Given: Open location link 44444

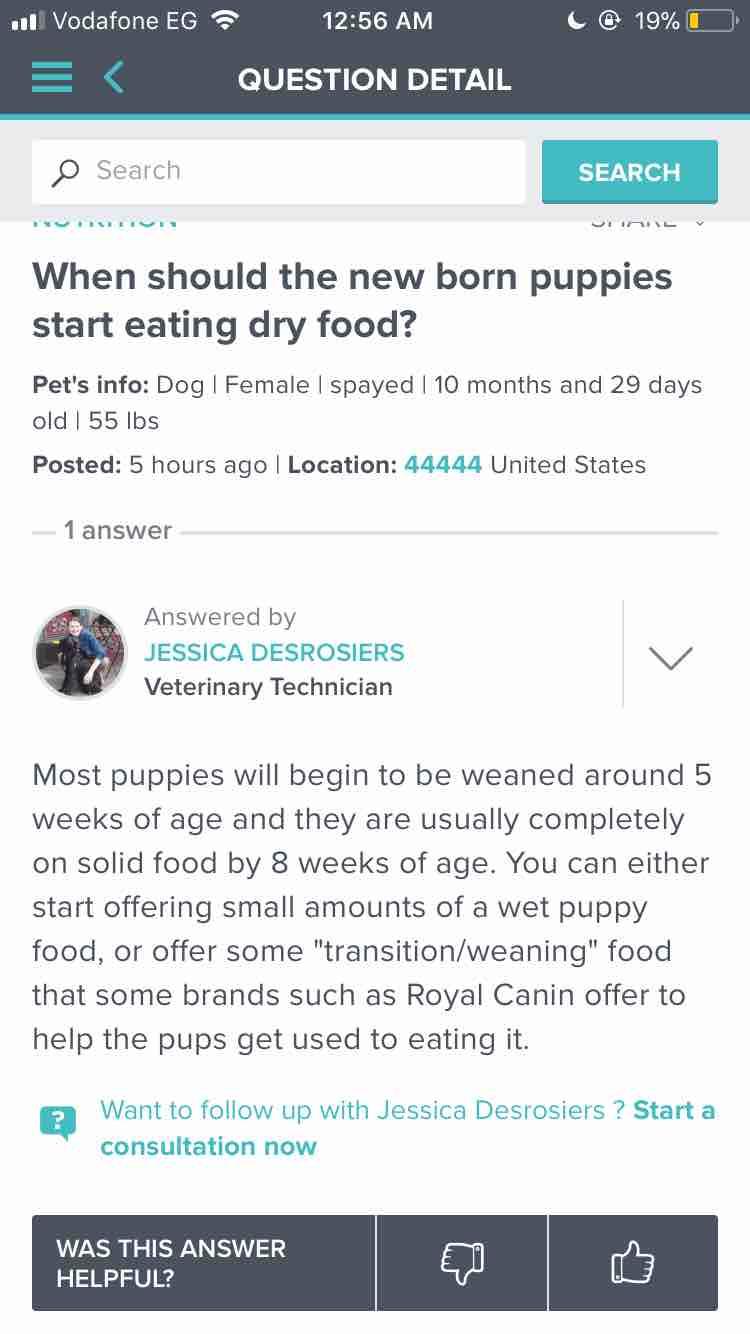Looking at the screenshot, I should (x=442, y=465).
